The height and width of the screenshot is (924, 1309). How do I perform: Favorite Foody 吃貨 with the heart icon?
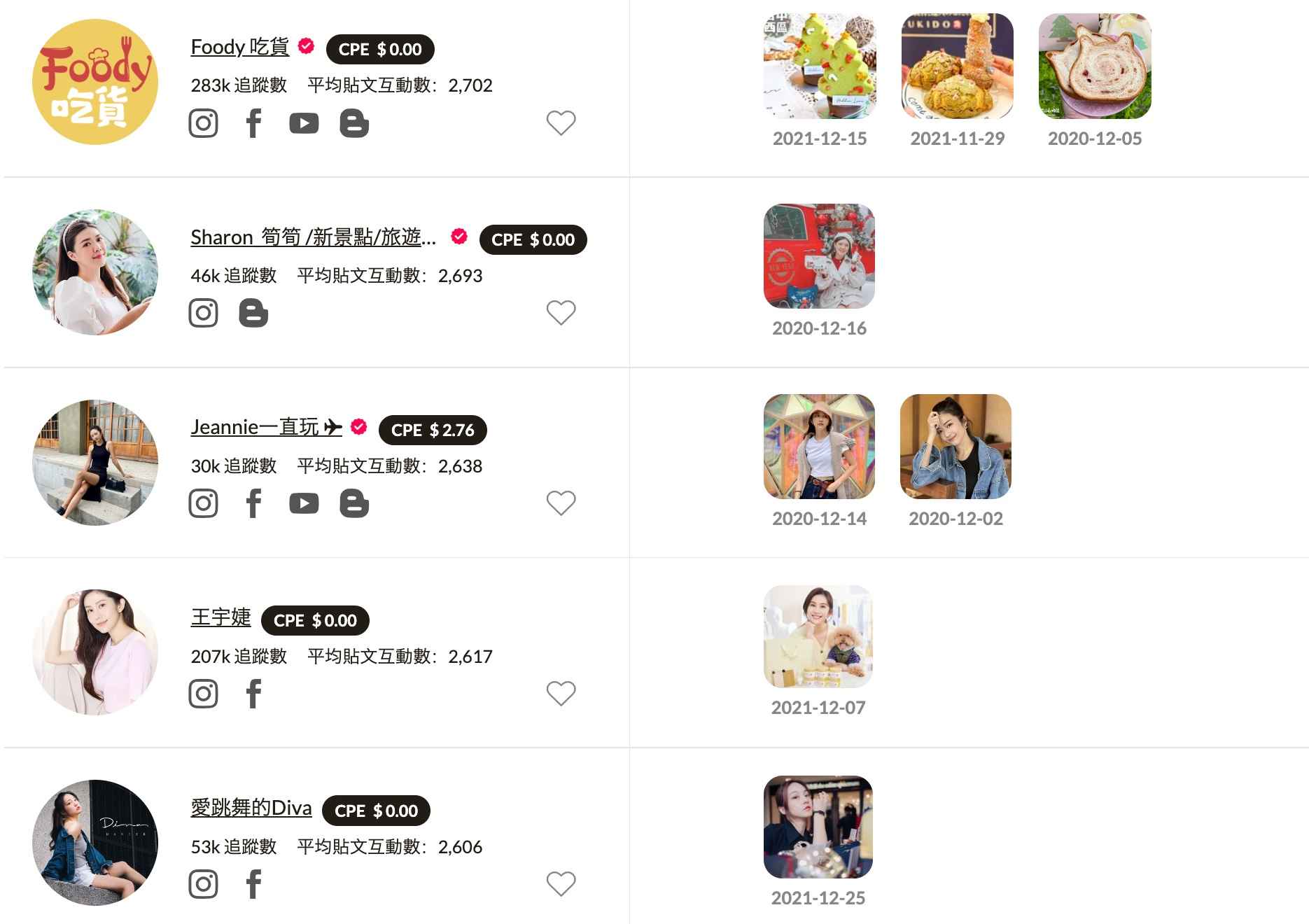561,123
